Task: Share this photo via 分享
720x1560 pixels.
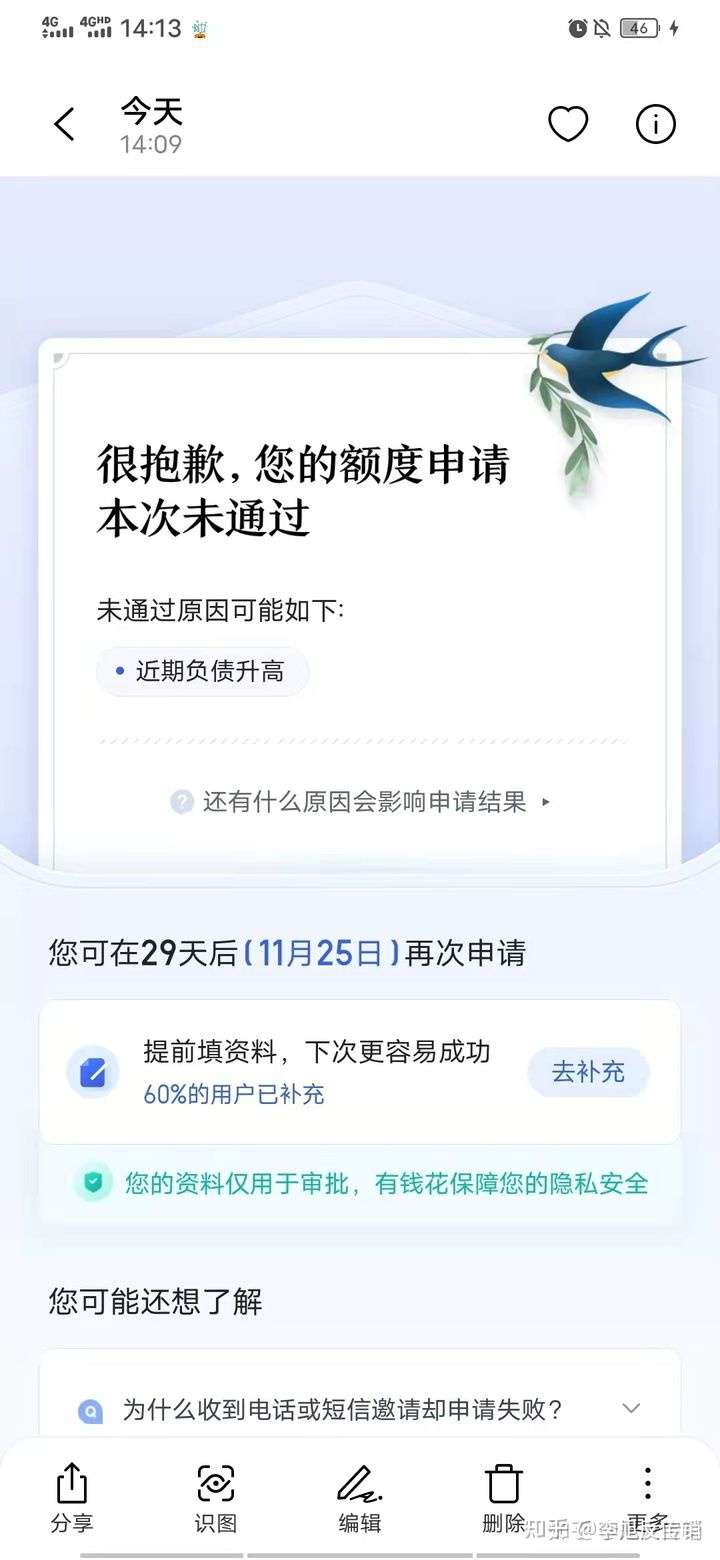Action: pos(72,1496)
